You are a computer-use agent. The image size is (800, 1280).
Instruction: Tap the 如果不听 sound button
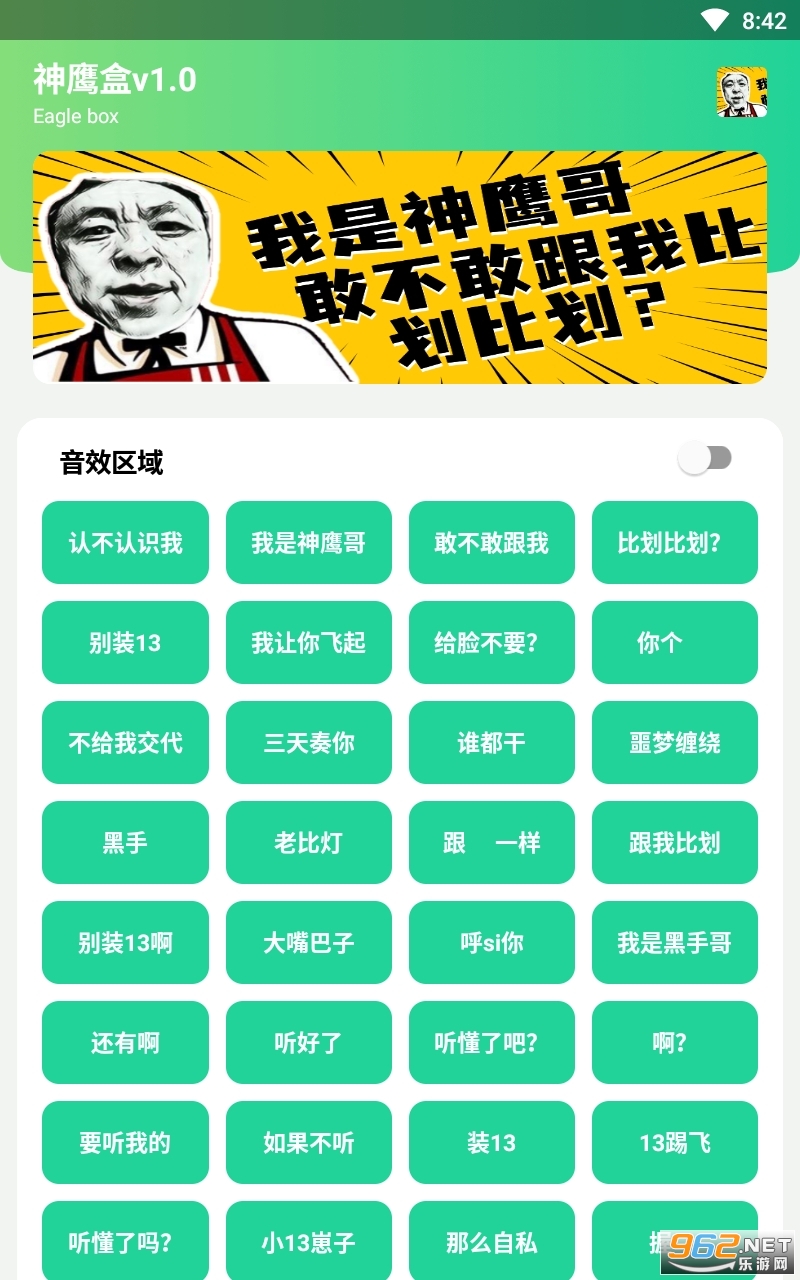point(308,1143)
